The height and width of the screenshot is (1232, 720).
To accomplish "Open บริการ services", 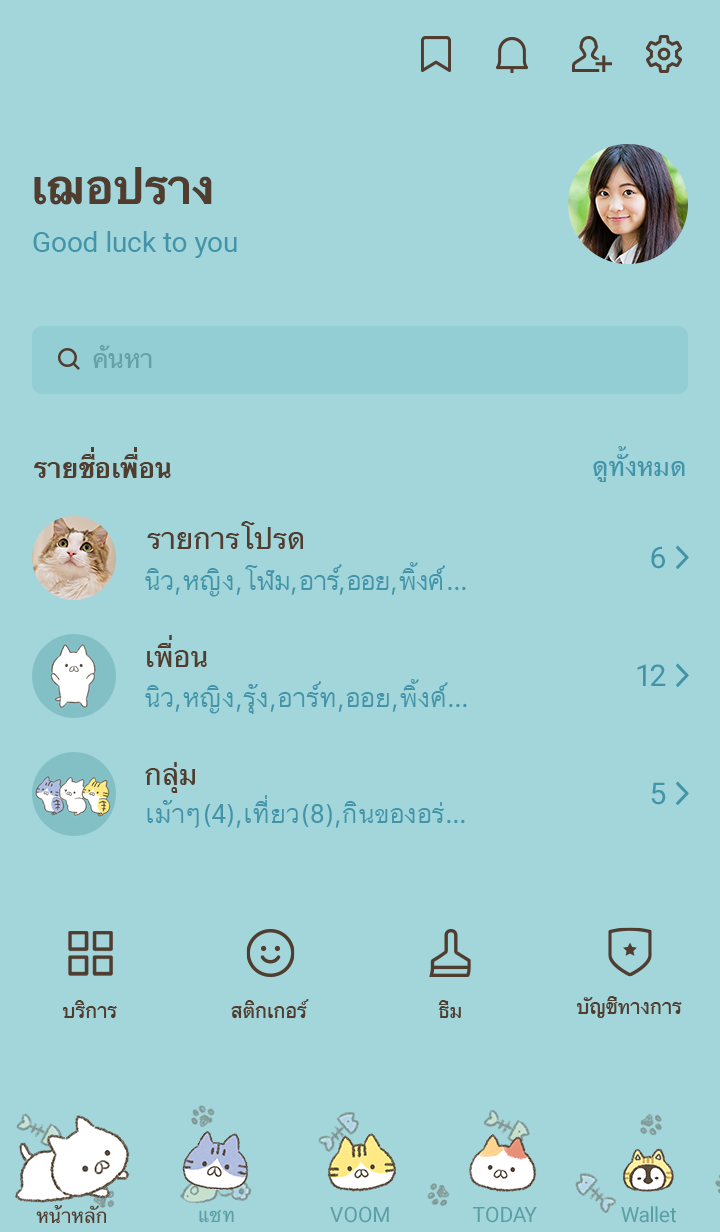I will [x=90, y=974].
